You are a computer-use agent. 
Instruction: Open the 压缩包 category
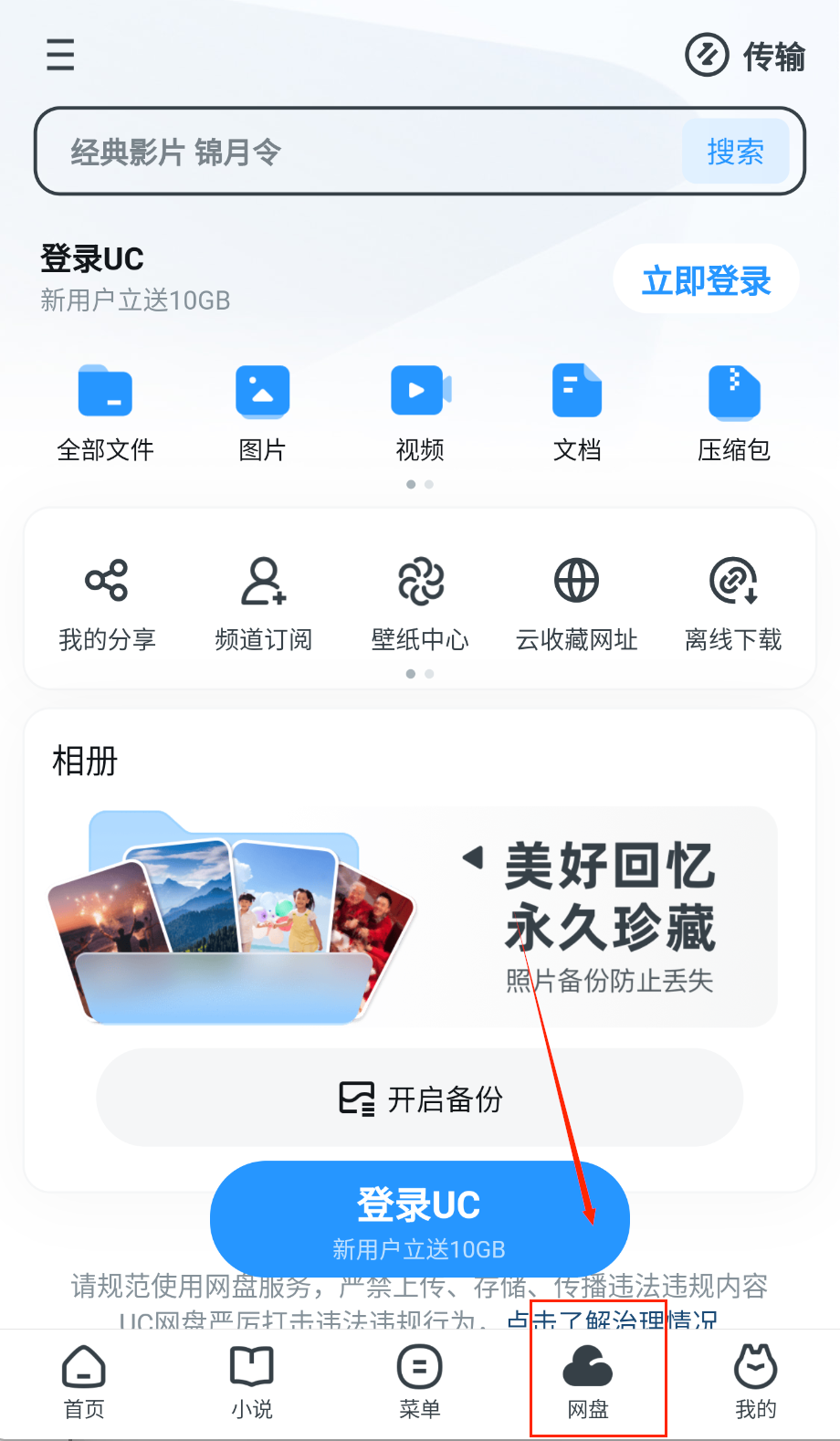click(x=734, y=413)
